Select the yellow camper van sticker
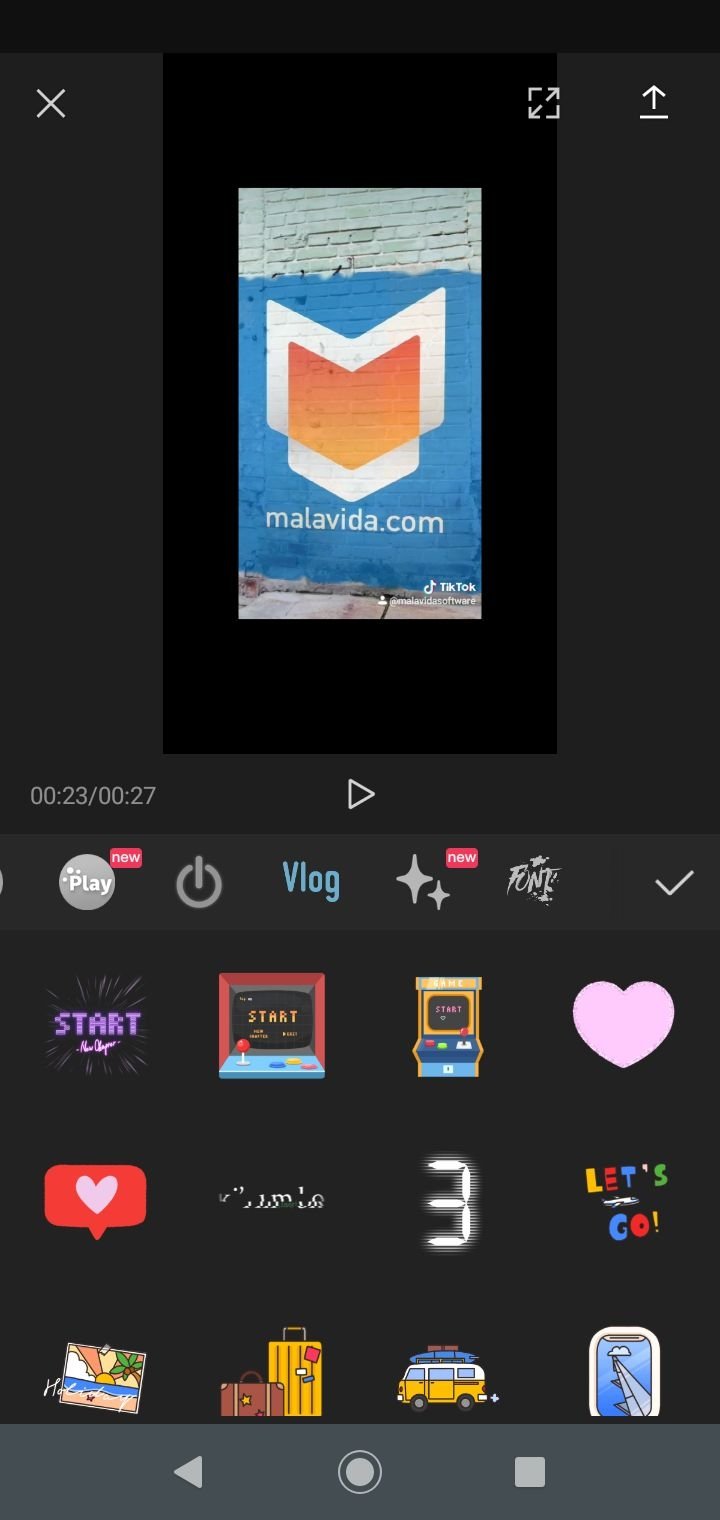Viewport: 720px width, 1520px height. click(446, 1376)
